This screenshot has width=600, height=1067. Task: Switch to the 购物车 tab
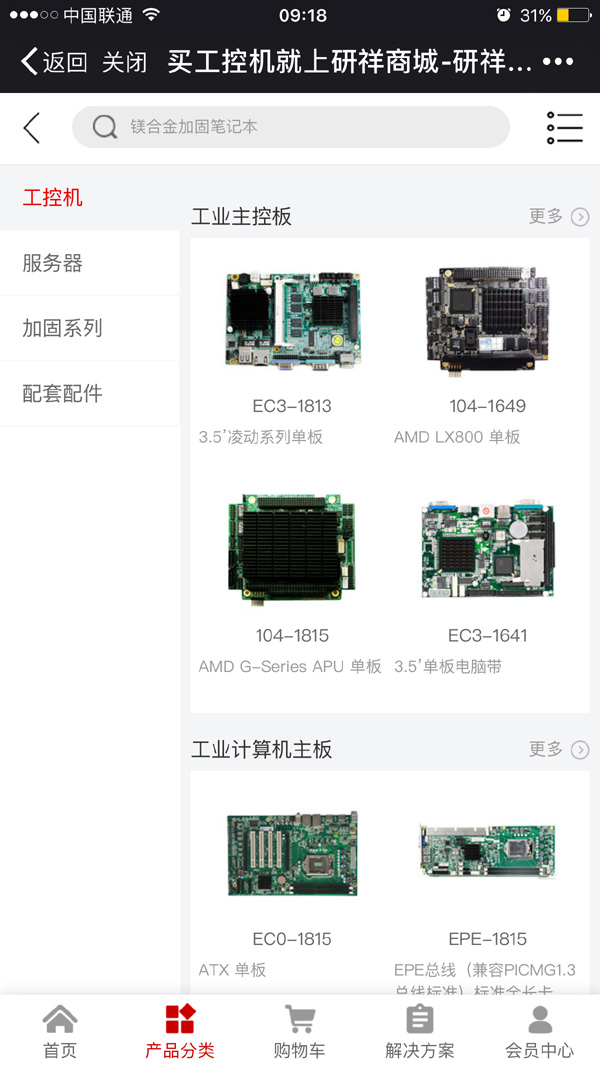coord(299,1032)
